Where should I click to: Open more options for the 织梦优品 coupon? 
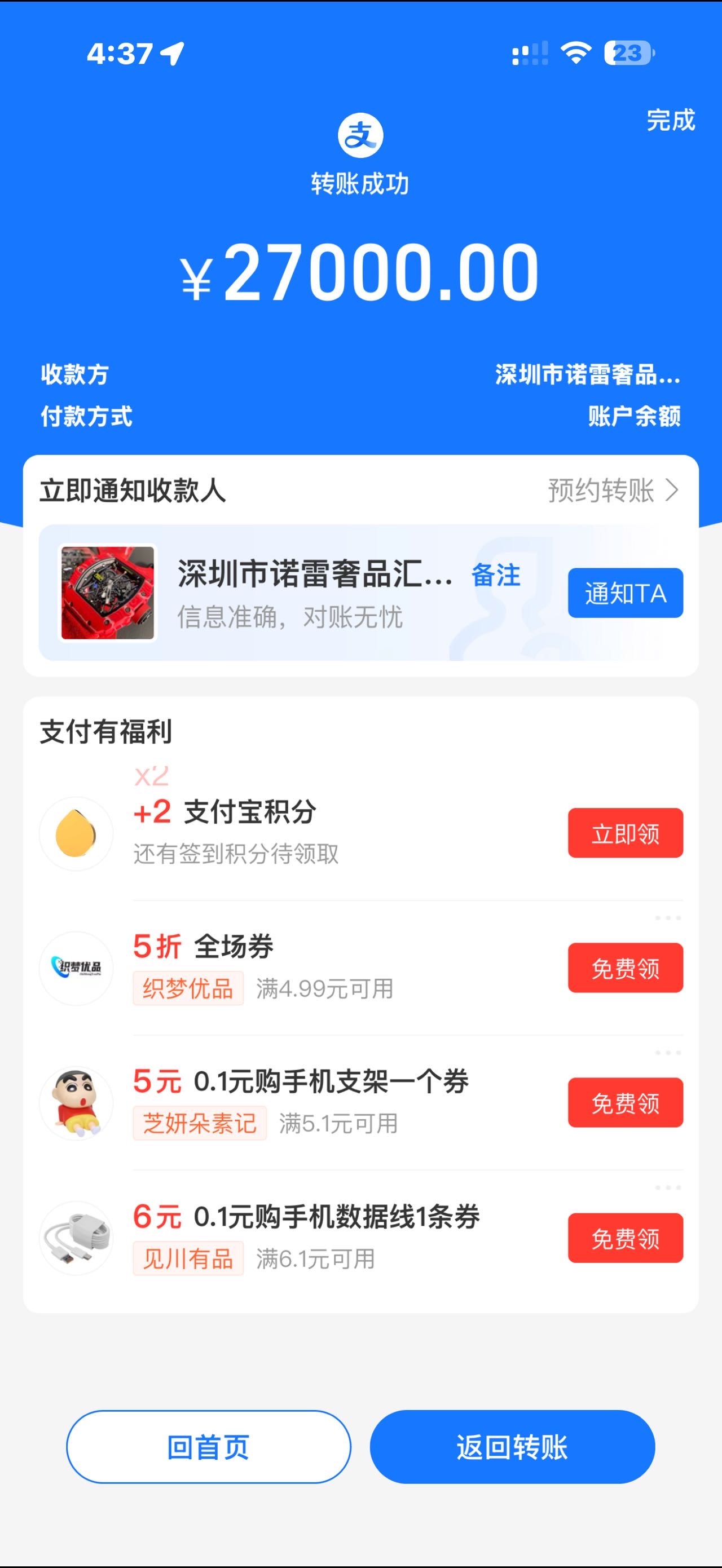668,918
